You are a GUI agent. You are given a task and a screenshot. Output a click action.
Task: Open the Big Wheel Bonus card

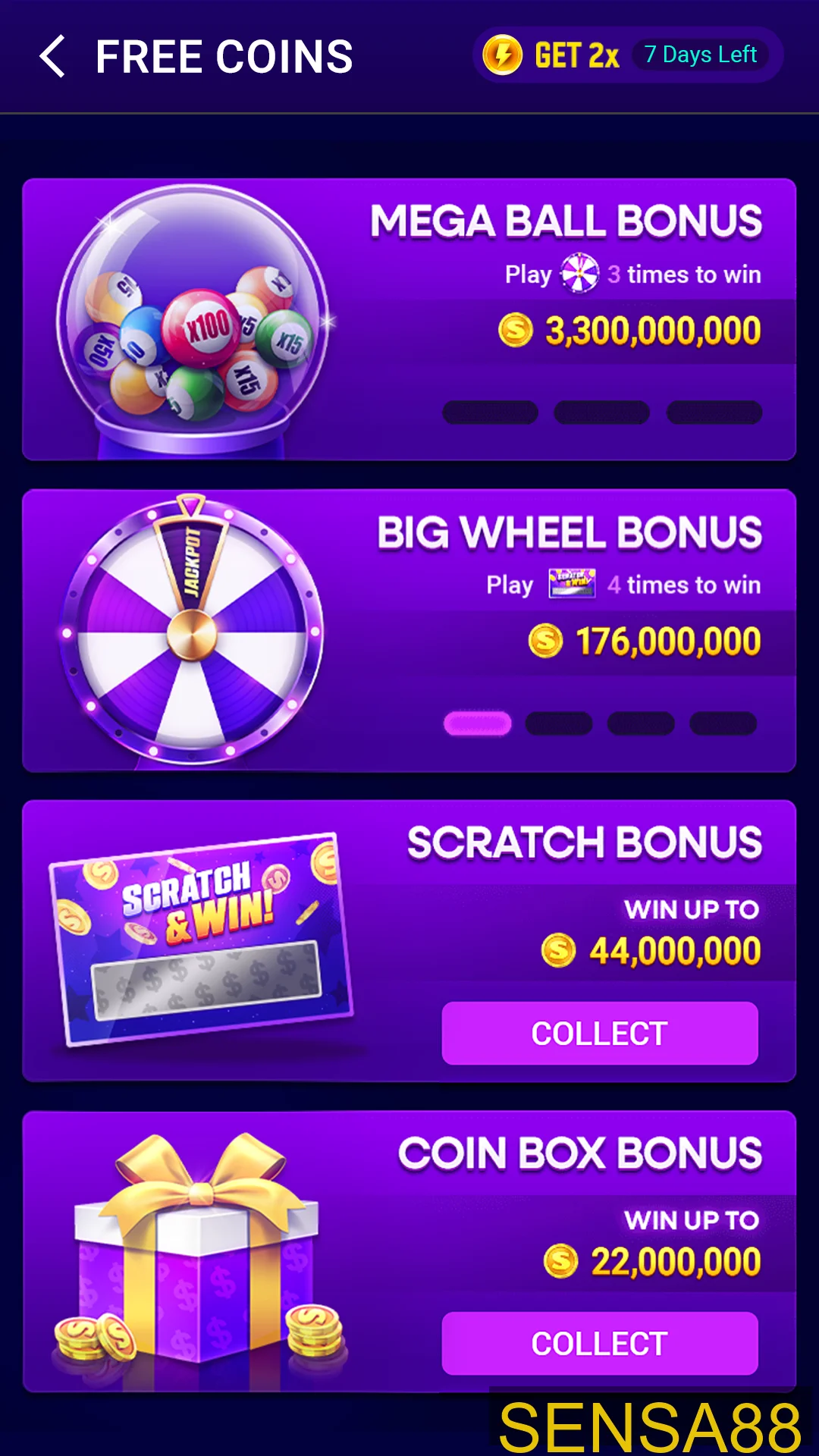click(x=409, y=630)
